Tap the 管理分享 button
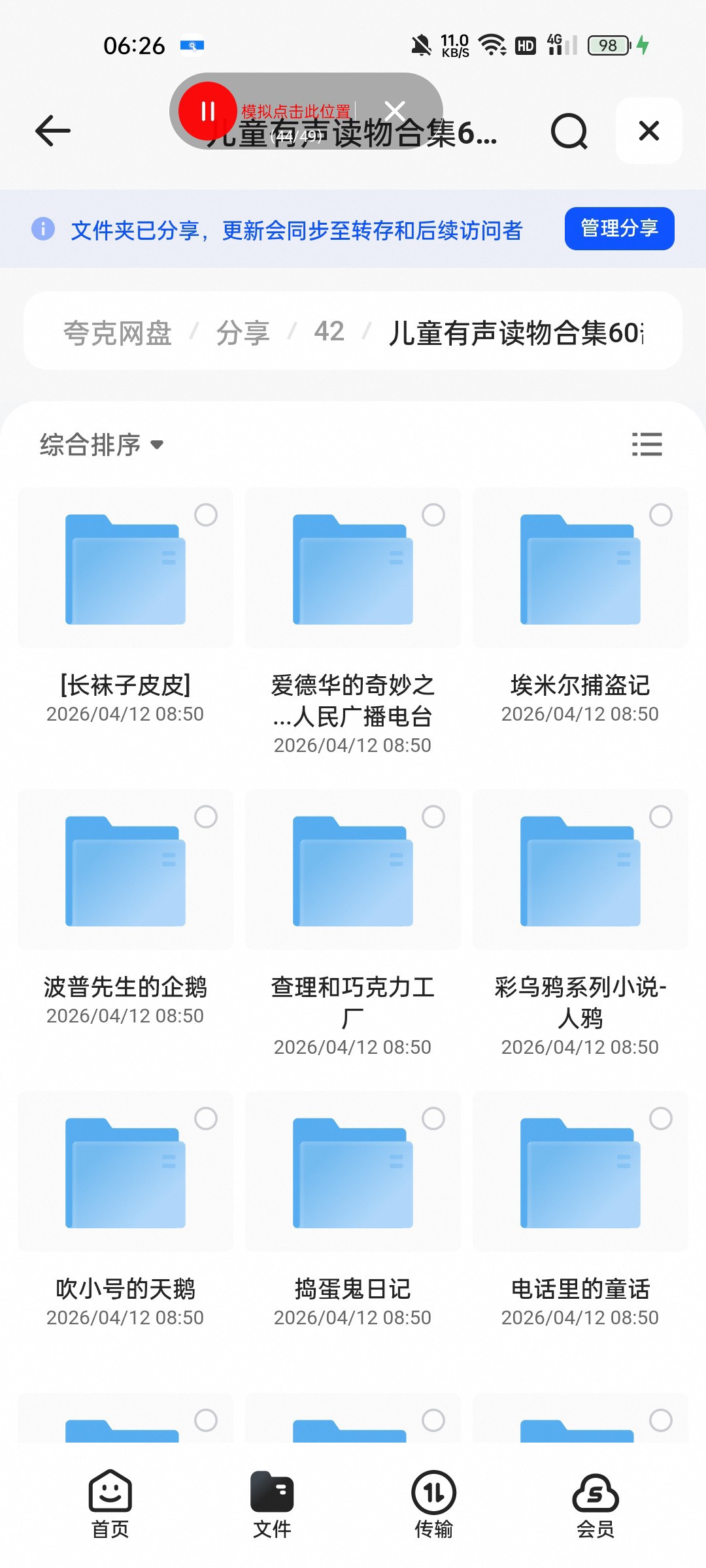706x1568 pixels. point(619,228)
